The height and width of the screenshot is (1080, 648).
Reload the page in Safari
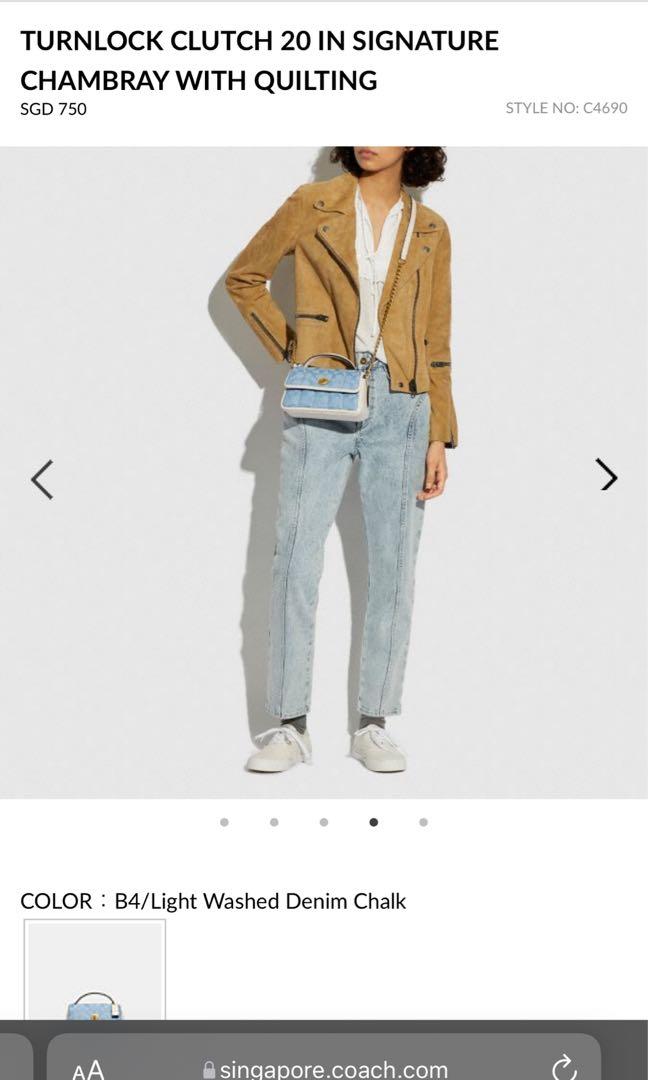[564, 1066]
